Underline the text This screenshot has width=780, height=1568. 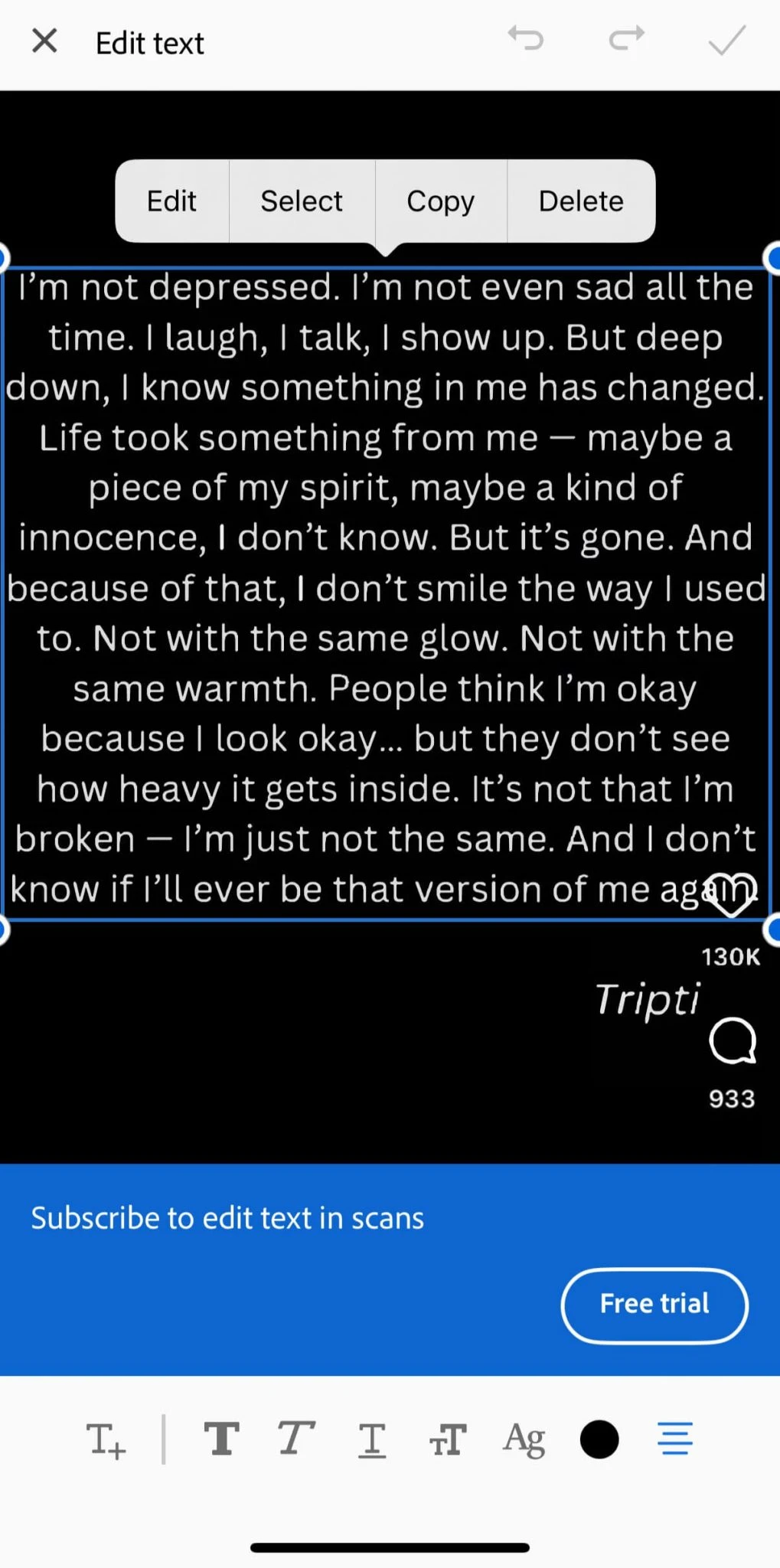click(x=372, y=1440)
